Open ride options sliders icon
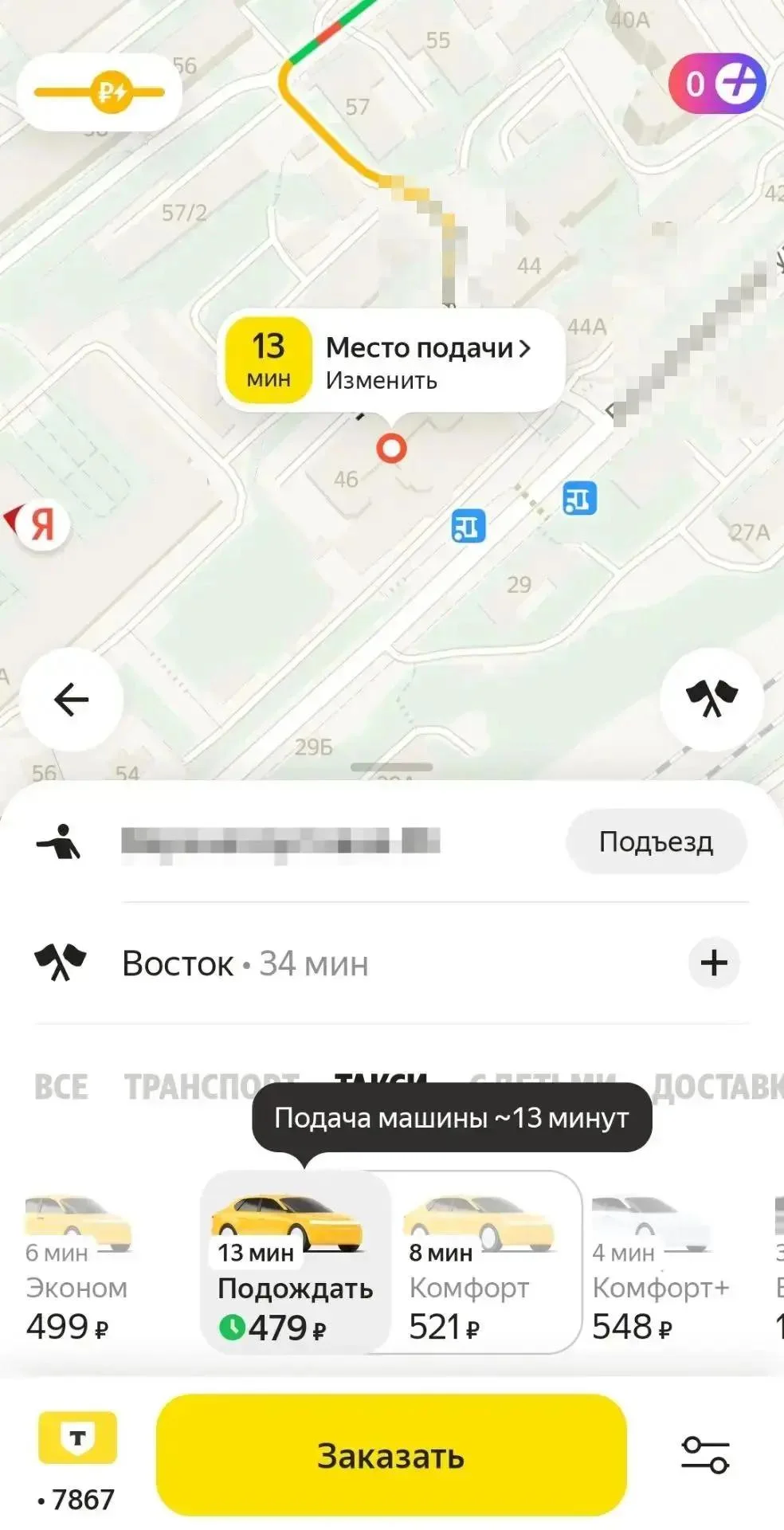 tap(705, 1455)
